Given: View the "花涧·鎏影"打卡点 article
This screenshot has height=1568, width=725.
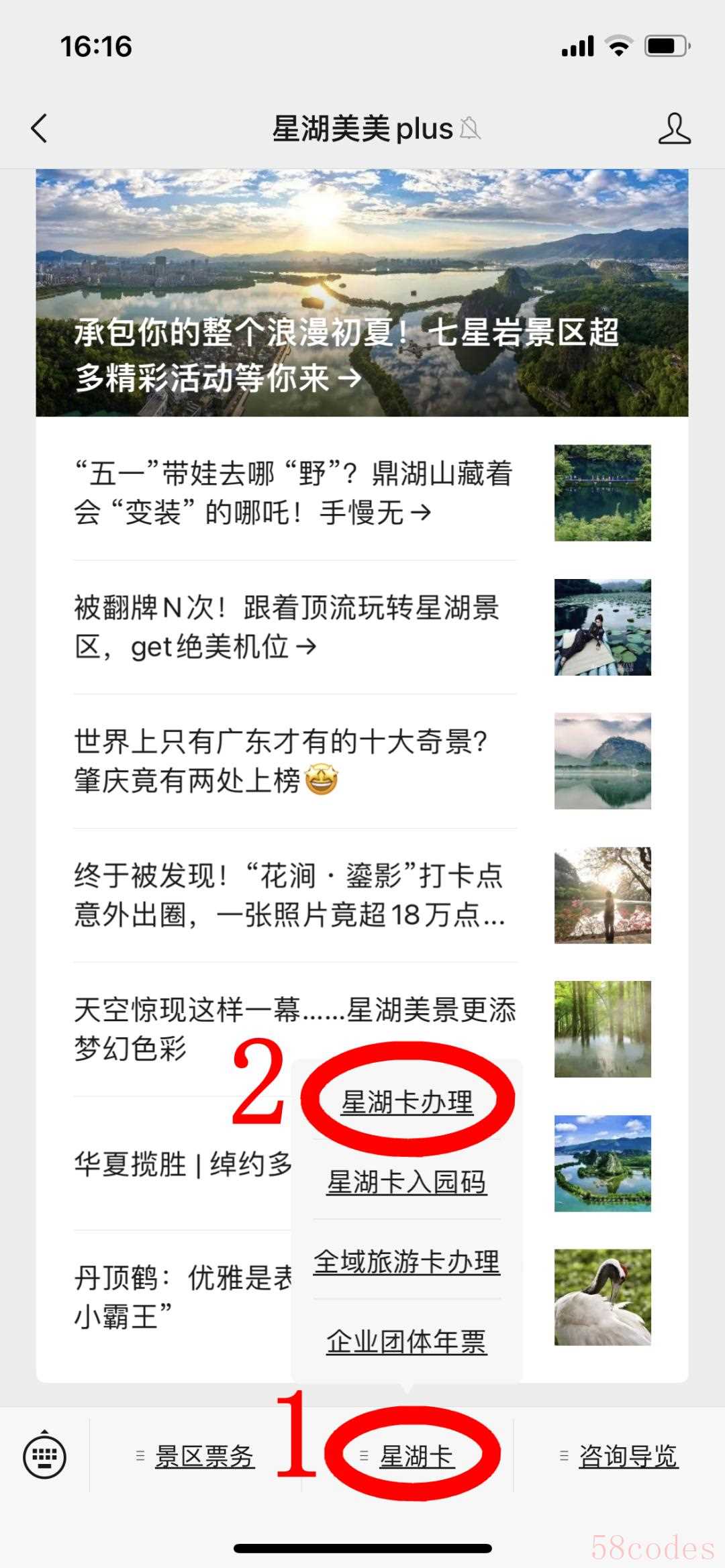Looking at the screenshot, I should click(290, 895).
